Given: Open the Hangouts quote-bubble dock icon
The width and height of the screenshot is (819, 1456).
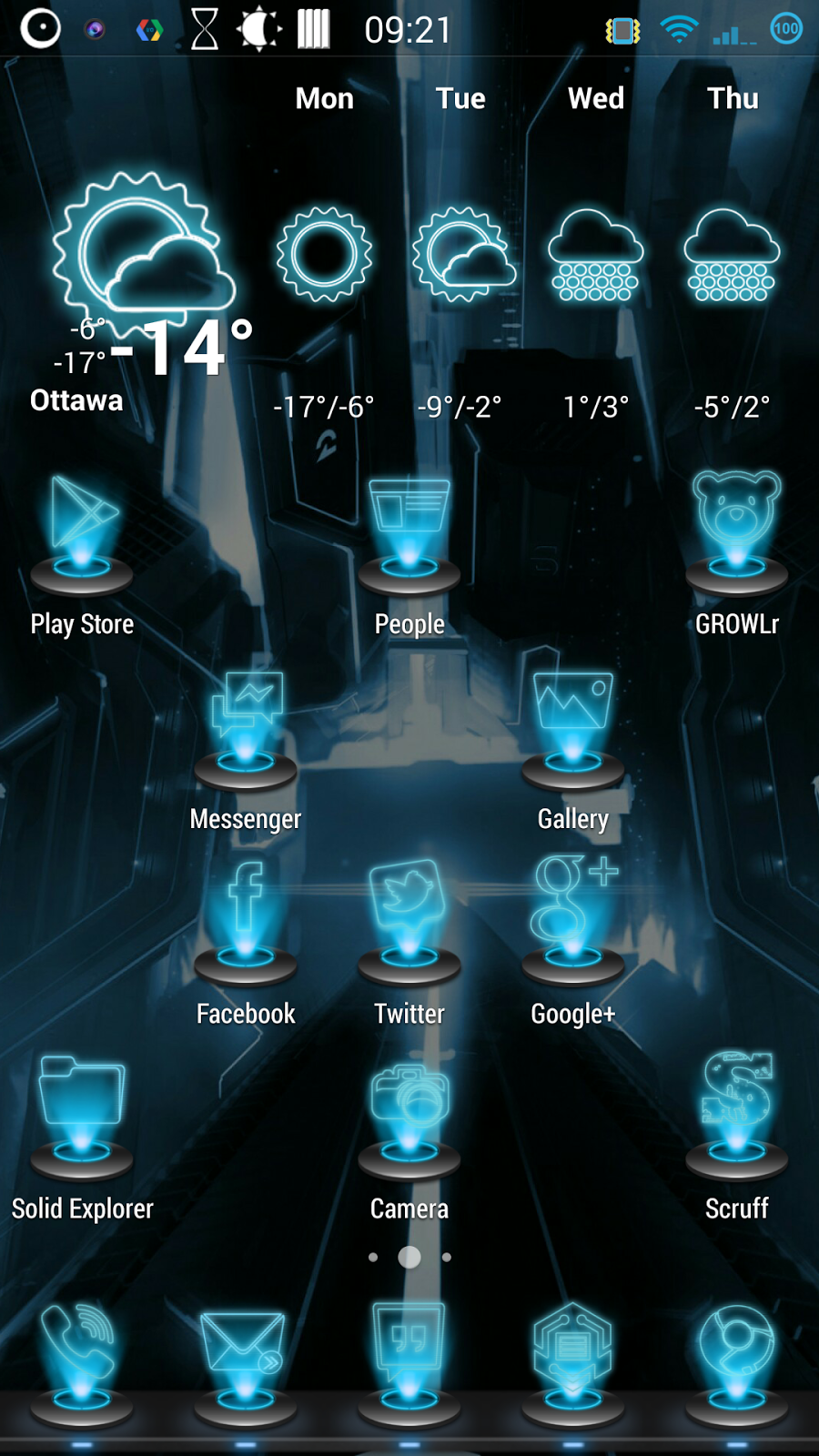Looking at the screenshot, I should tap(409, 1362).
